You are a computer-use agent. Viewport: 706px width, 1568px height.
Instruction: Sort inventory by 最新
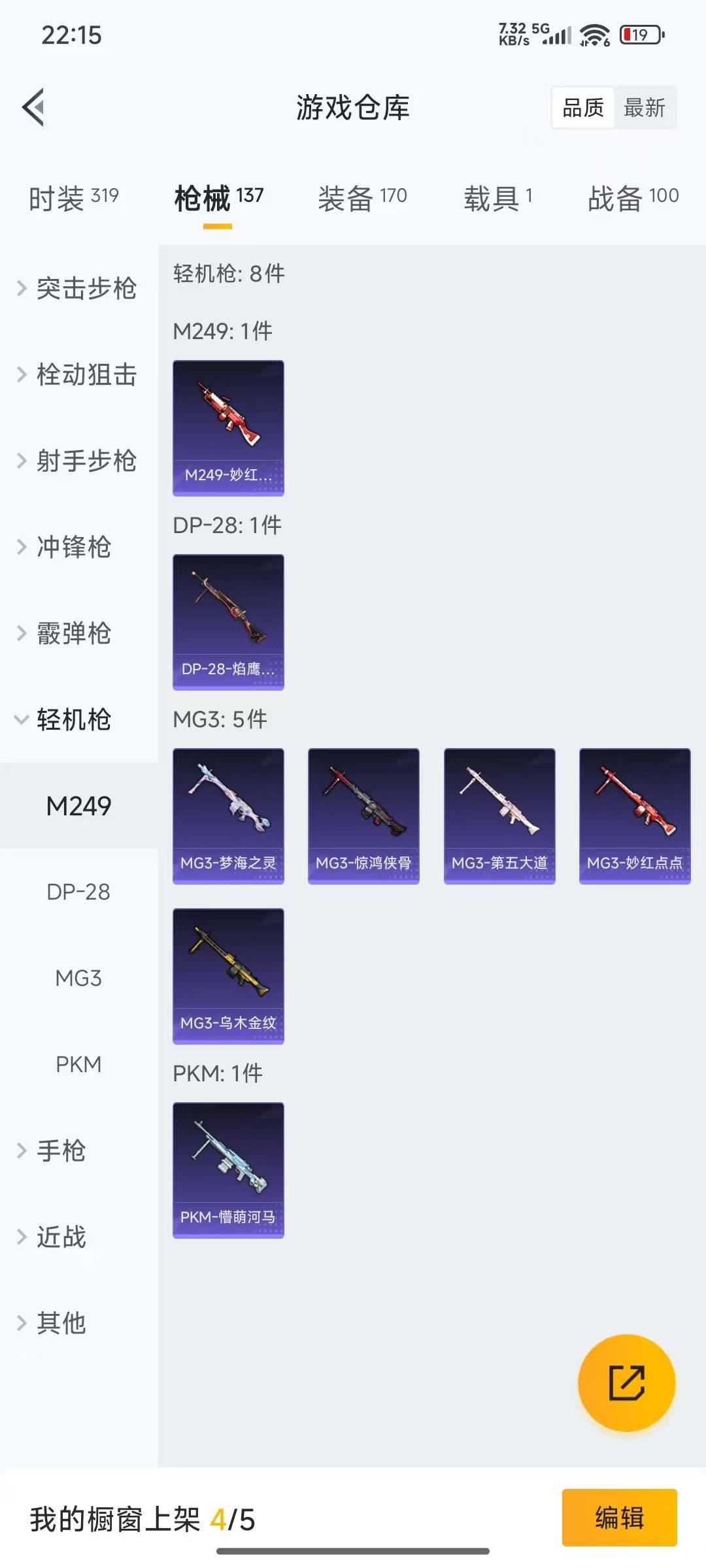[x=644, y=108]
